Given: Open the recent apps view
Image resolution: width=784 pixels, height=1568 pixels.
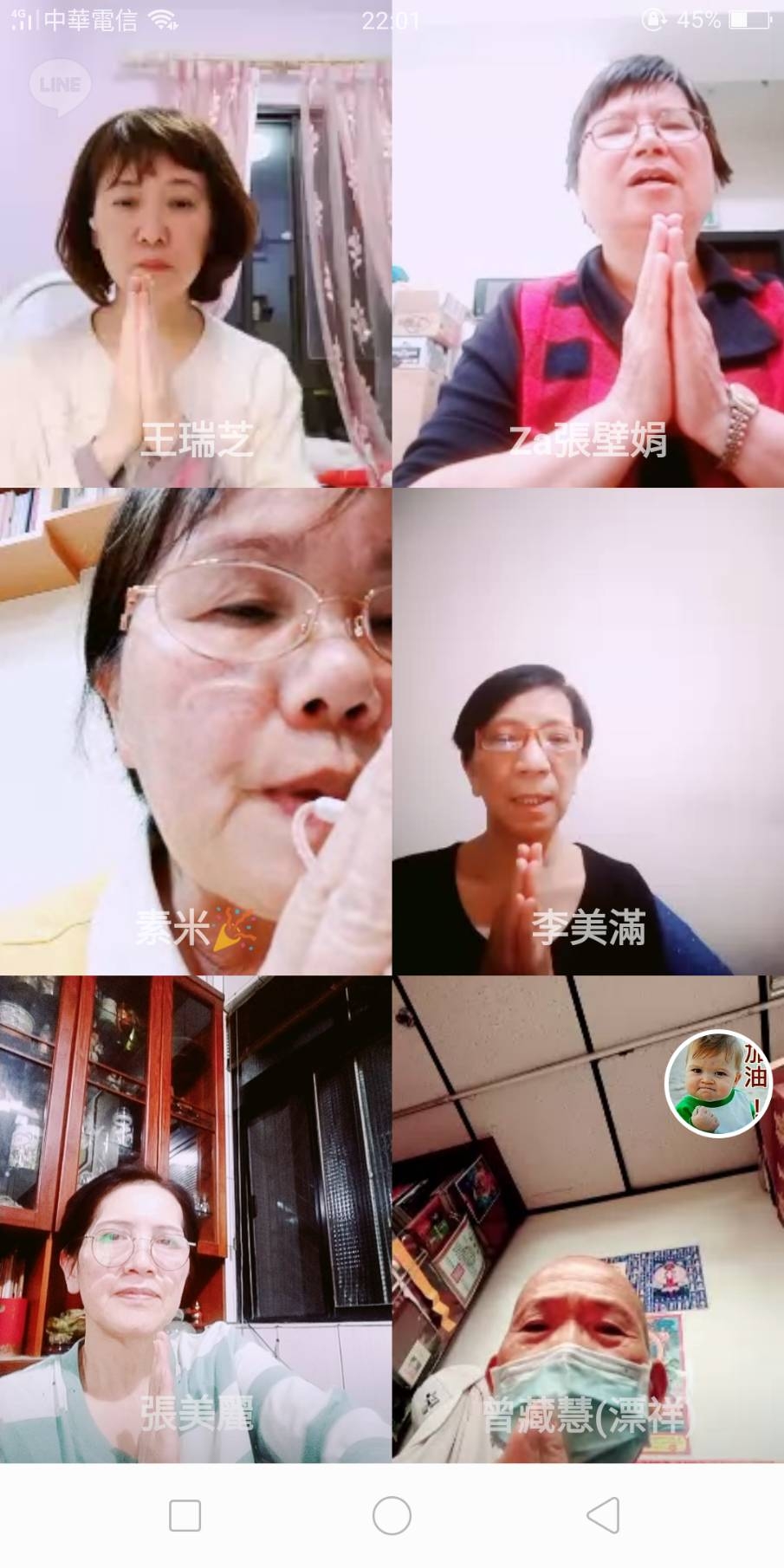Looking at the screenshot, I should 185,1515.
